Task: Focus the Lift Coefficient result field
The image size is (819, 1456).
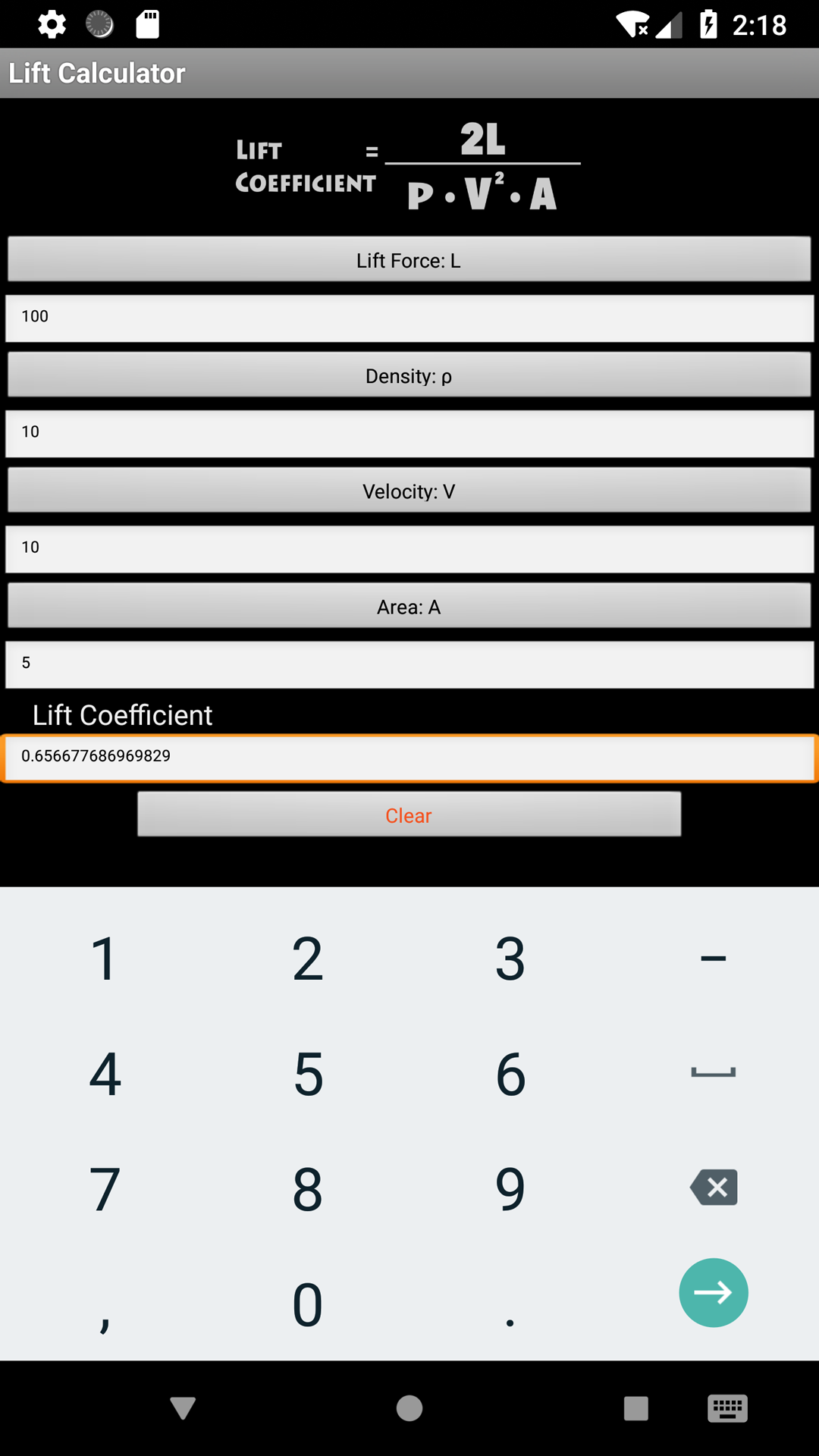Action: pos(409,758)
